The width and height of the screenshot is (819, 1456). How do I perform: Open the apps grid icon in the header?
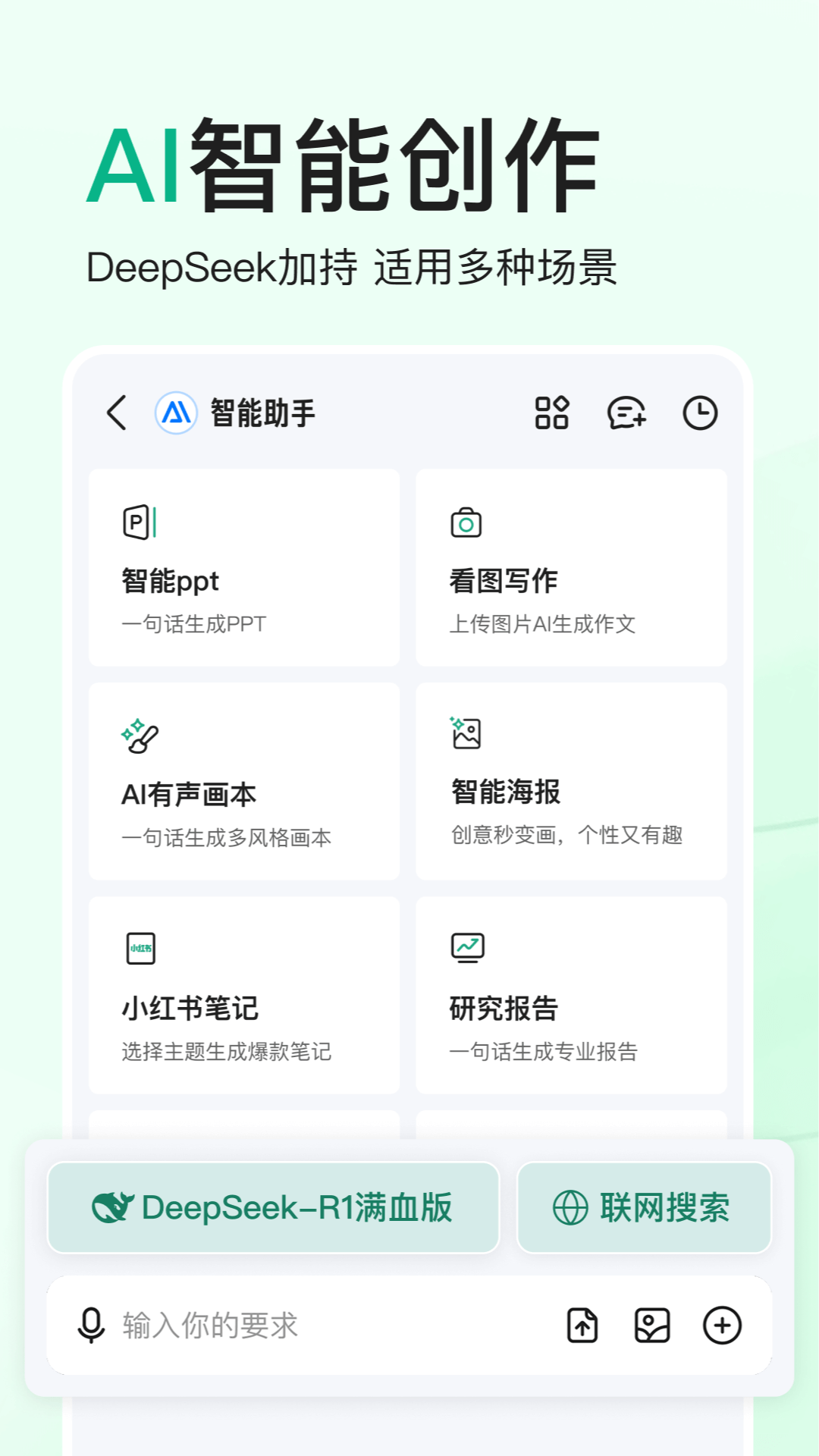click(551, 413)
